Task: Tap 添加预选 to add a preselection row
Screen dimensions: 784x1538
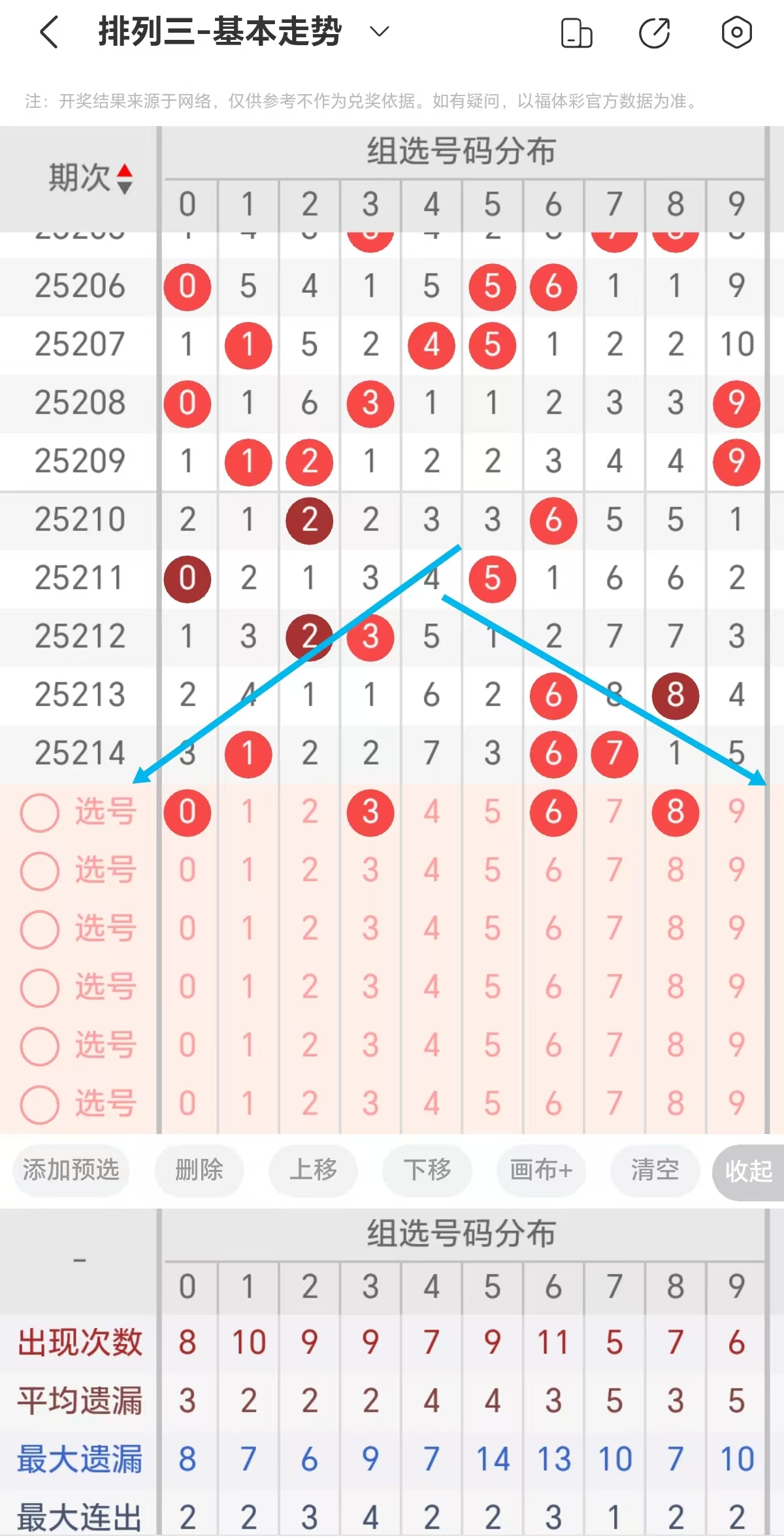Action: pos(70,1171)
